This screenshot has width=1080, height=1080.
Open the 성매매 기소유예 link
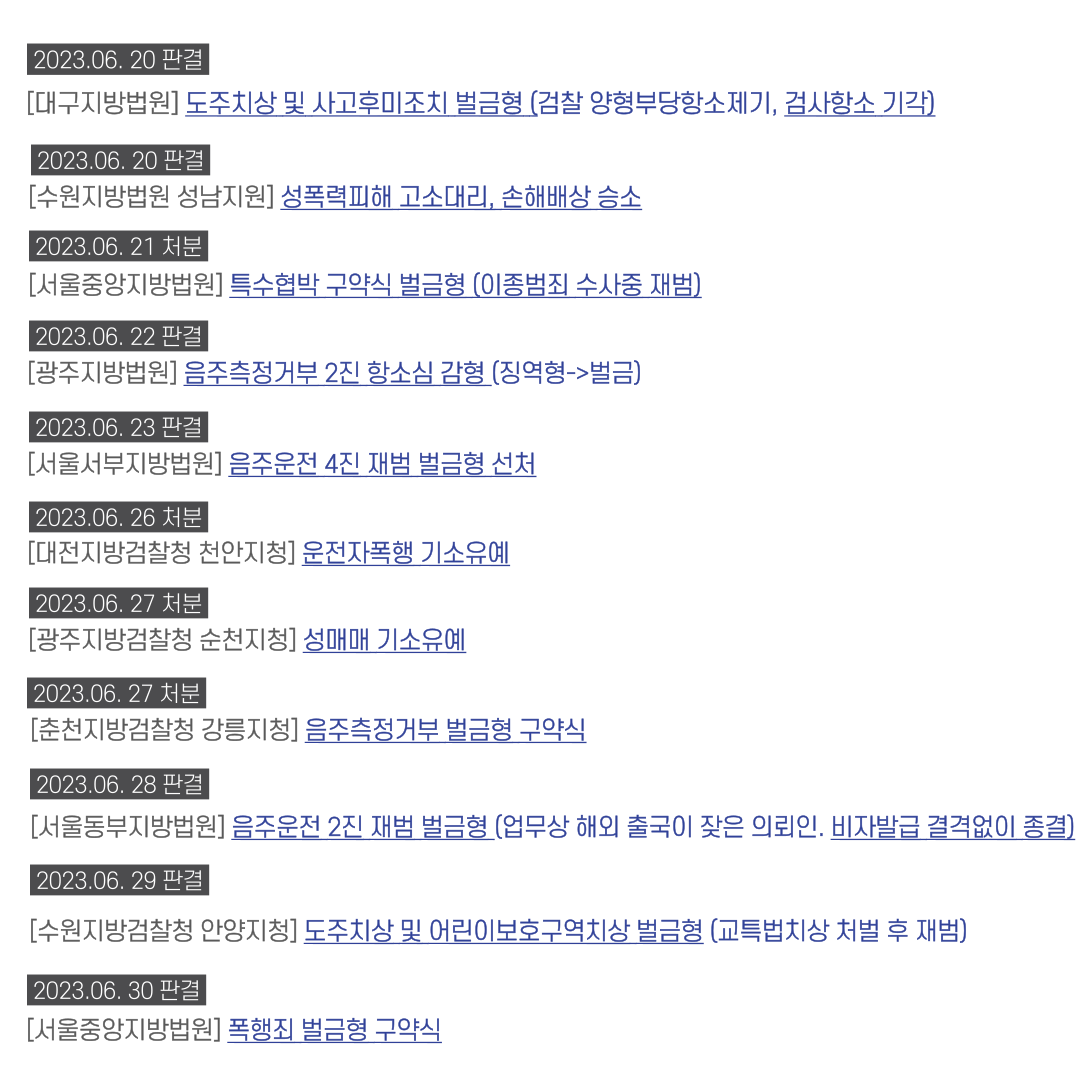384,640
